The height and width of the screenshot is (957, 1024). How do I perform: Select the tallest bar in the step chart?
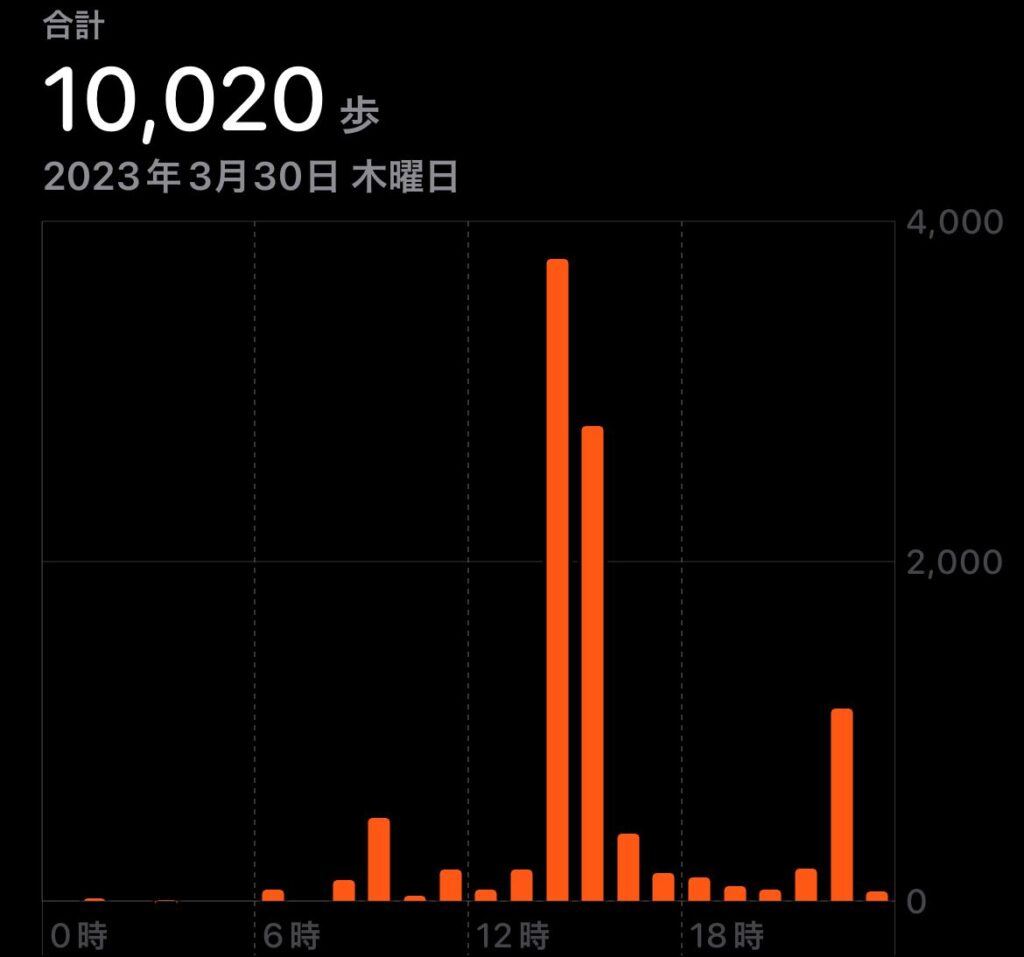pyautogui.click(x=557, y=580)
